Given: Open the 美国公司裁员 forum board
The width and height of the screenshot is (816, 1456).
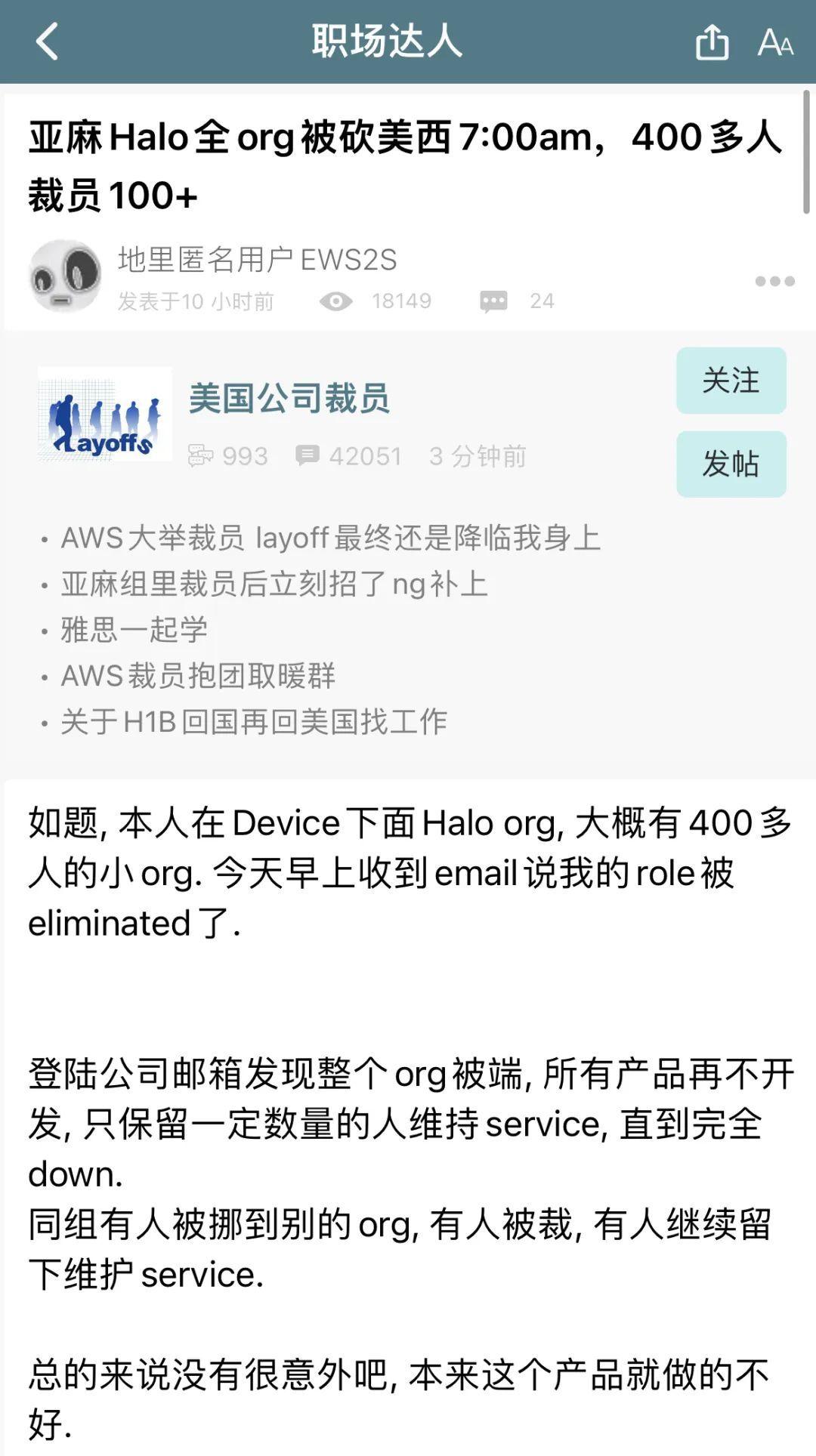Looking at the screenshot, I should [x=289, y=398].
